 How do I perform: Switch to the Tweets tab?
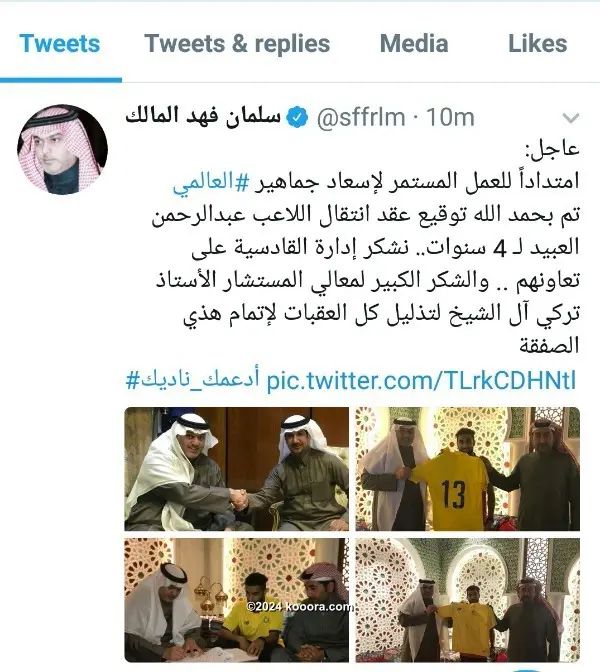(60, 44)
